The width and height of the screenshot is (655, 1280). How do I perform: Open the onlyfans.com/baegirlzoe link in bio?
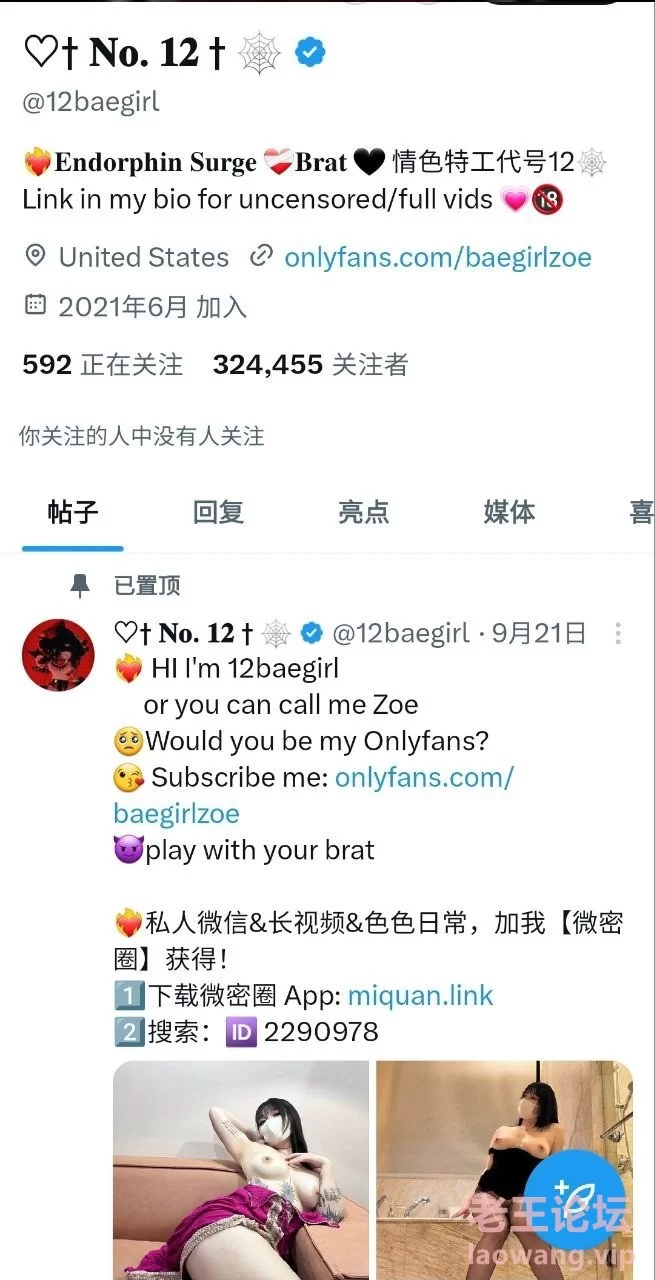pos(437,257)
